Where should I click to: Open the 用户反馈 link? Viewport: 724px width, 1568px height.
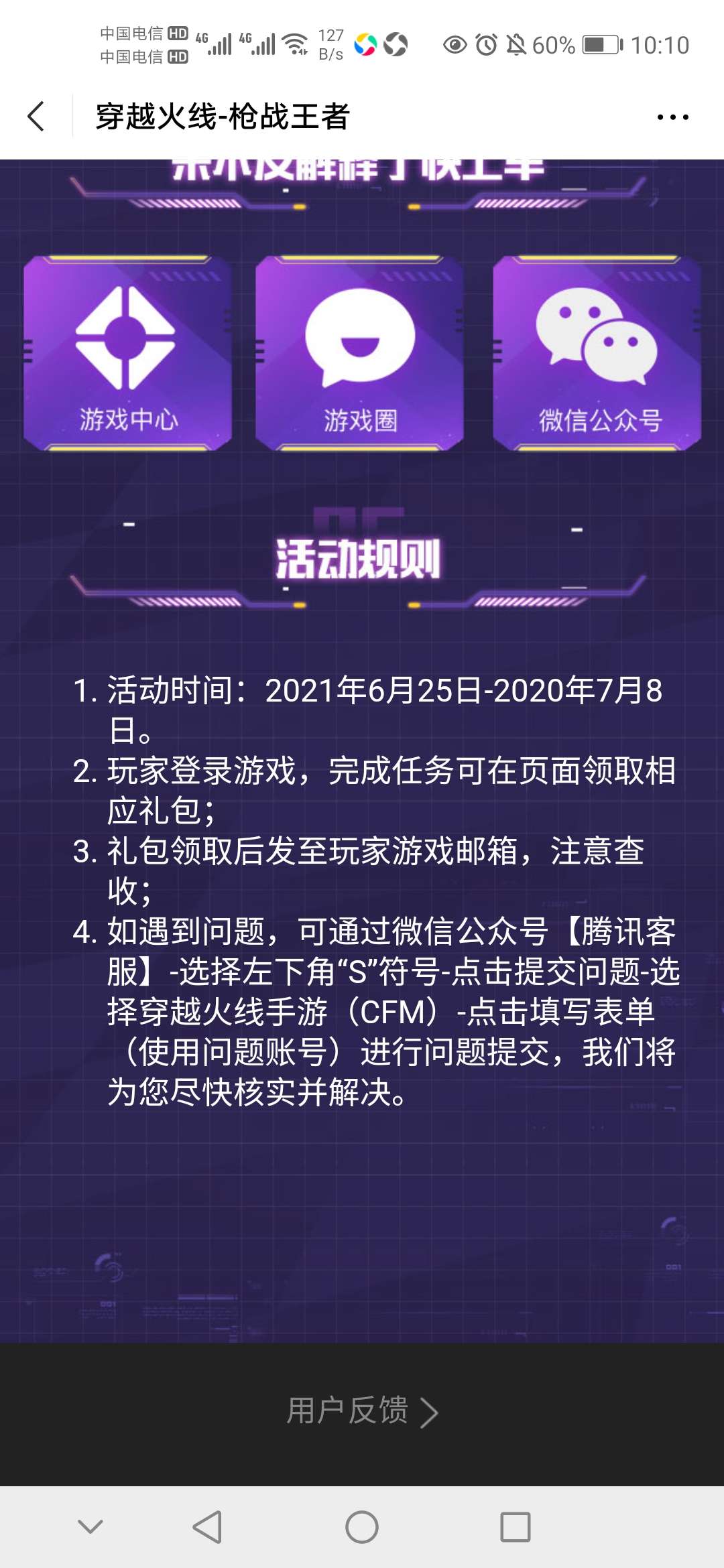coord(362,1411)
